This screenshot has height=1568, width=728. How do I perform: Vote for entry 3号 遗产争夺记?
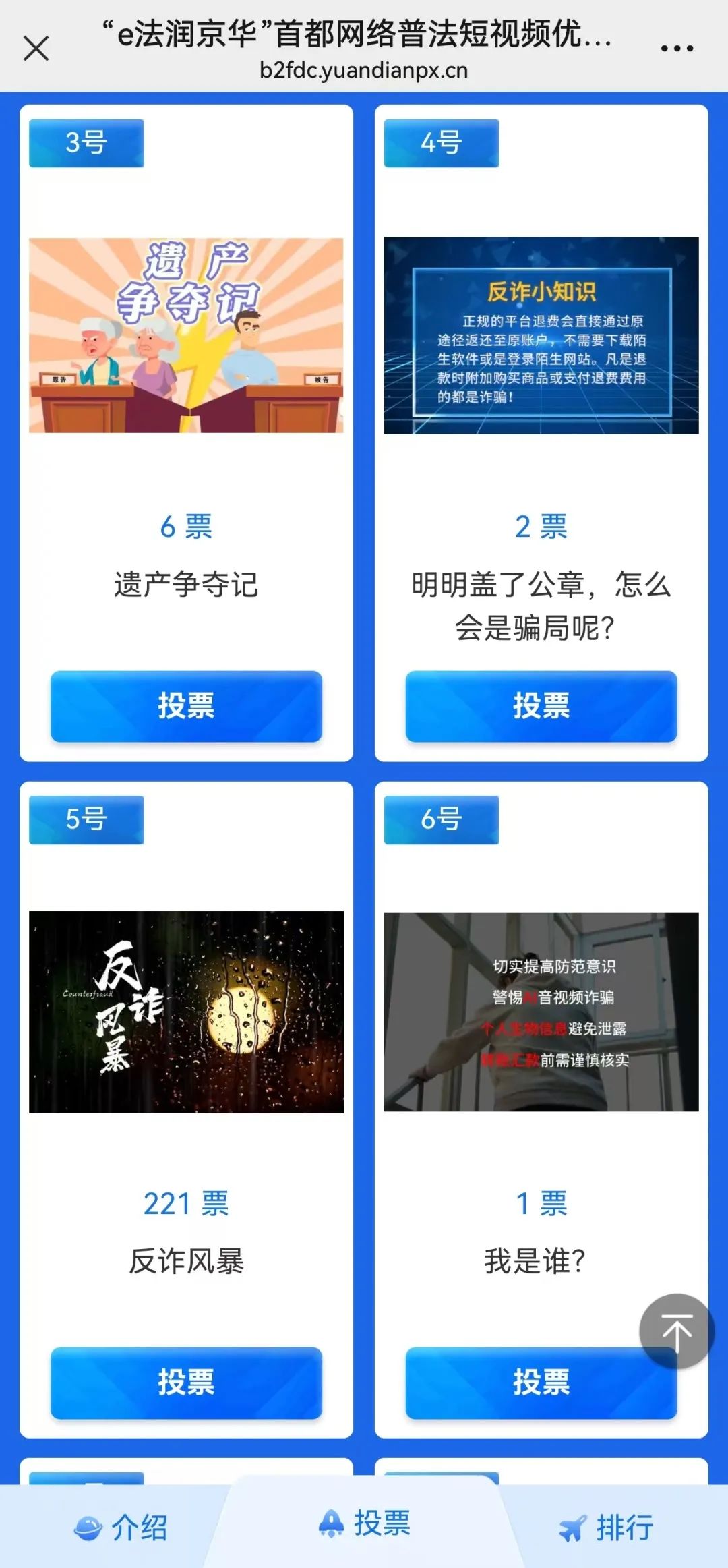point(186,706)
